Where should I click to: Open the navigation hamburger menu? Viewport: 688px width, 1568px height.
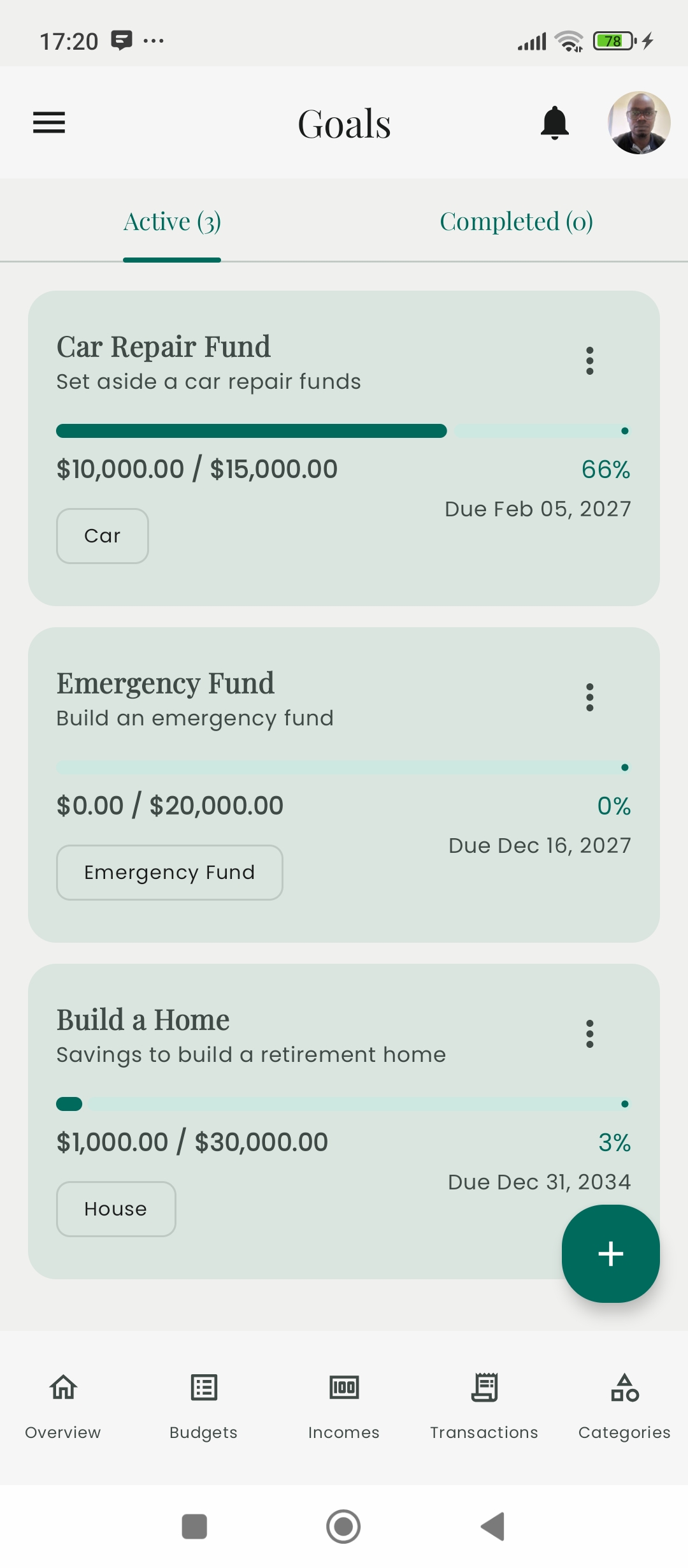coord(48,122)
